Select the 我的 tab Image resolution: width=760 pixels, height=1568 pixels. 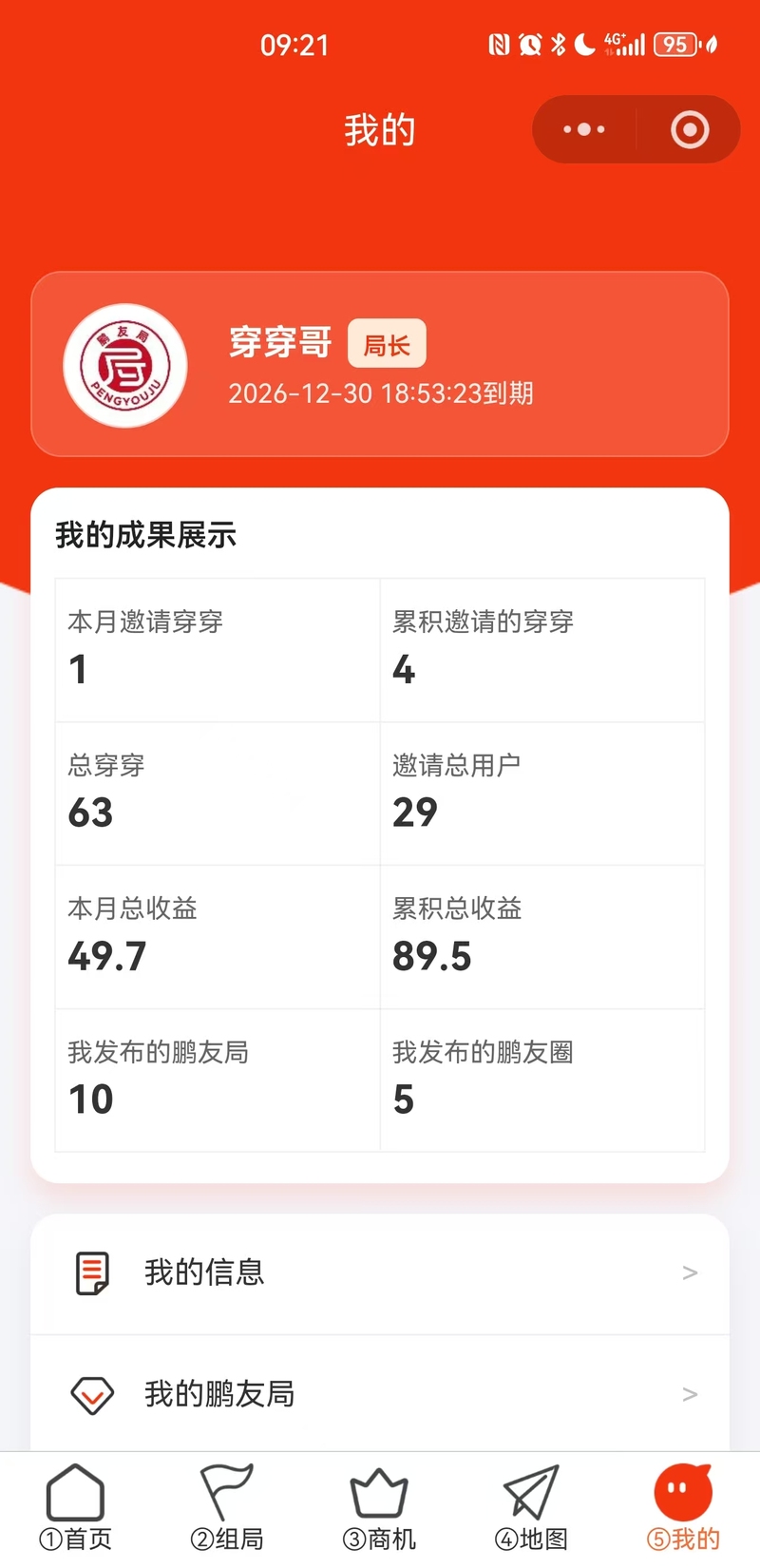click(x=683, y=1508)
